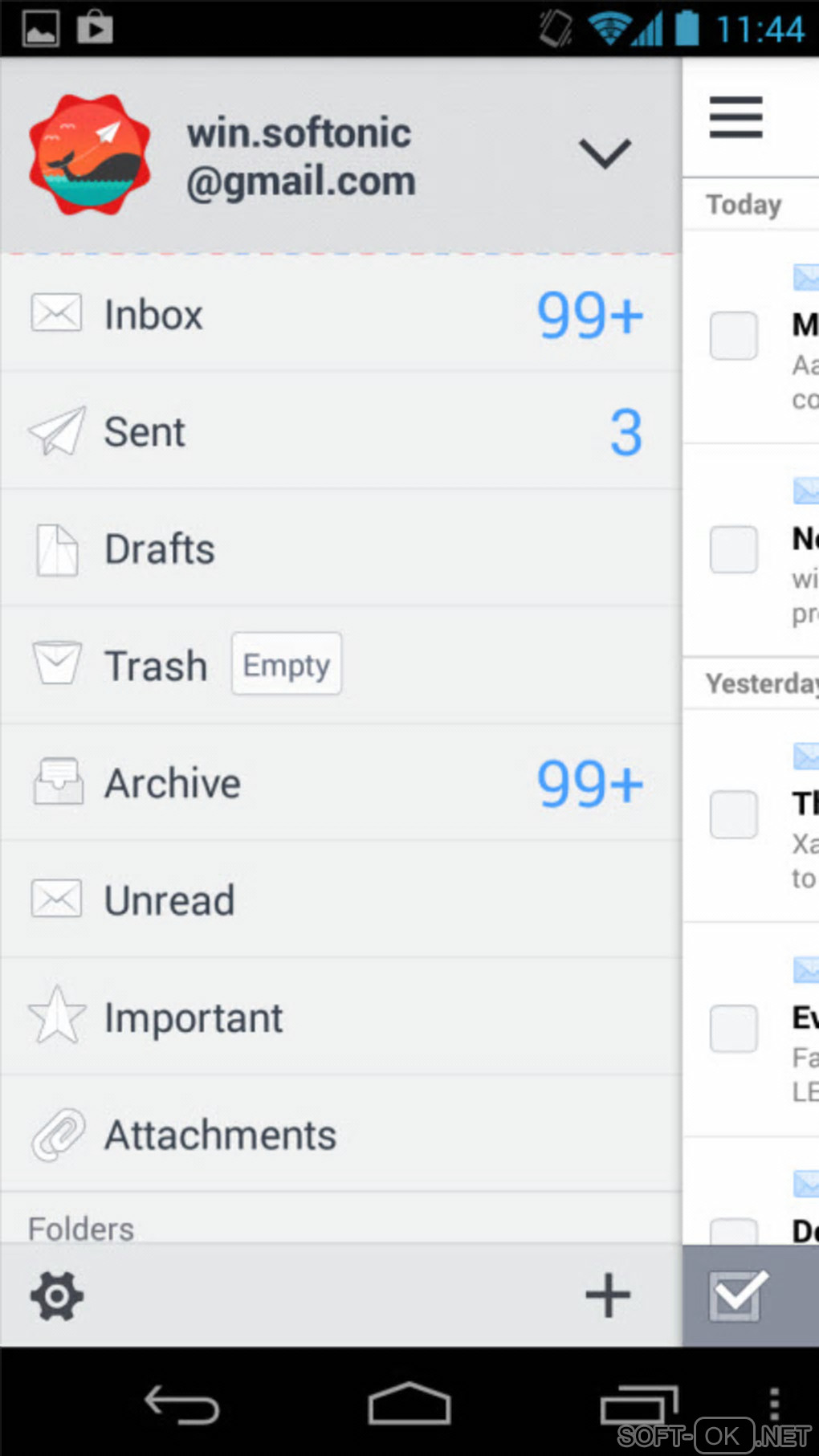View messages with Attachments

[219, 1135]
